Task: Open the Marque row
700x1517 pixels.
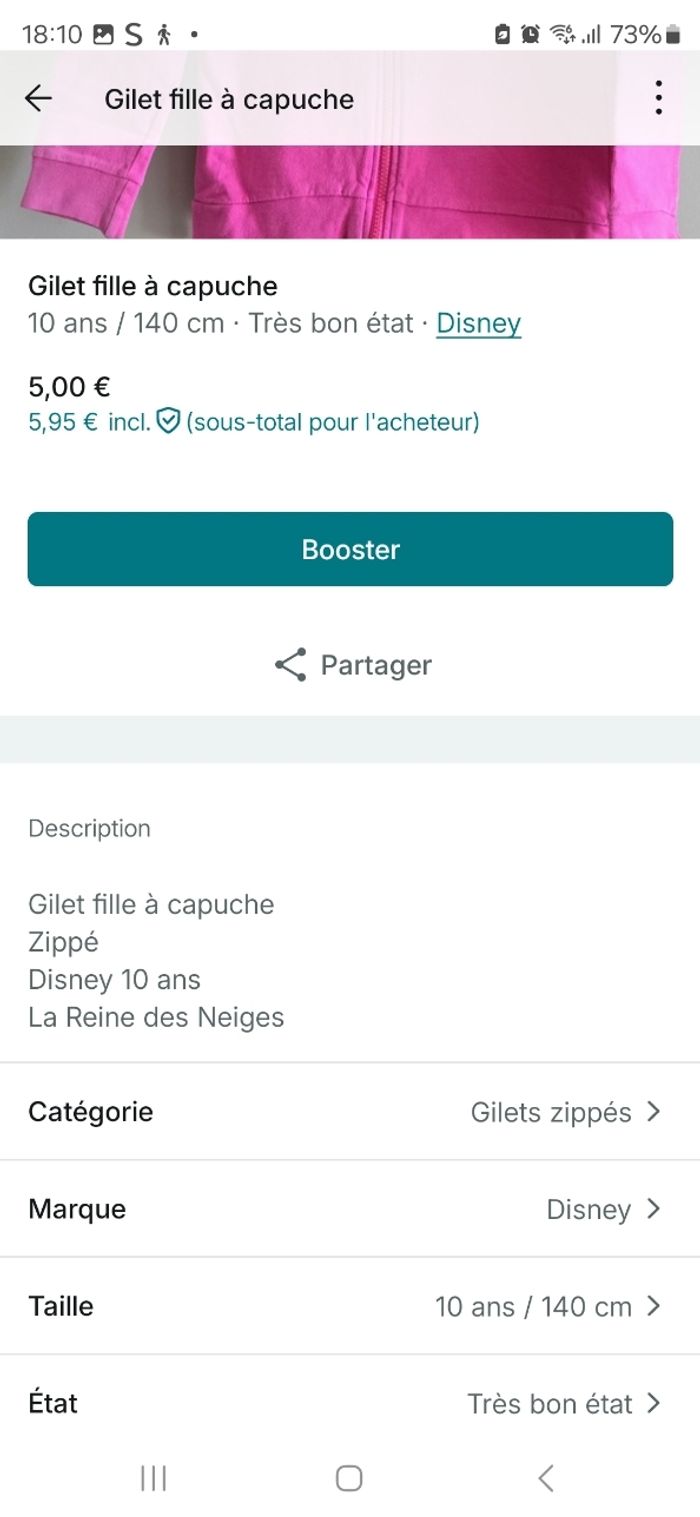Action: point(350,1209)
